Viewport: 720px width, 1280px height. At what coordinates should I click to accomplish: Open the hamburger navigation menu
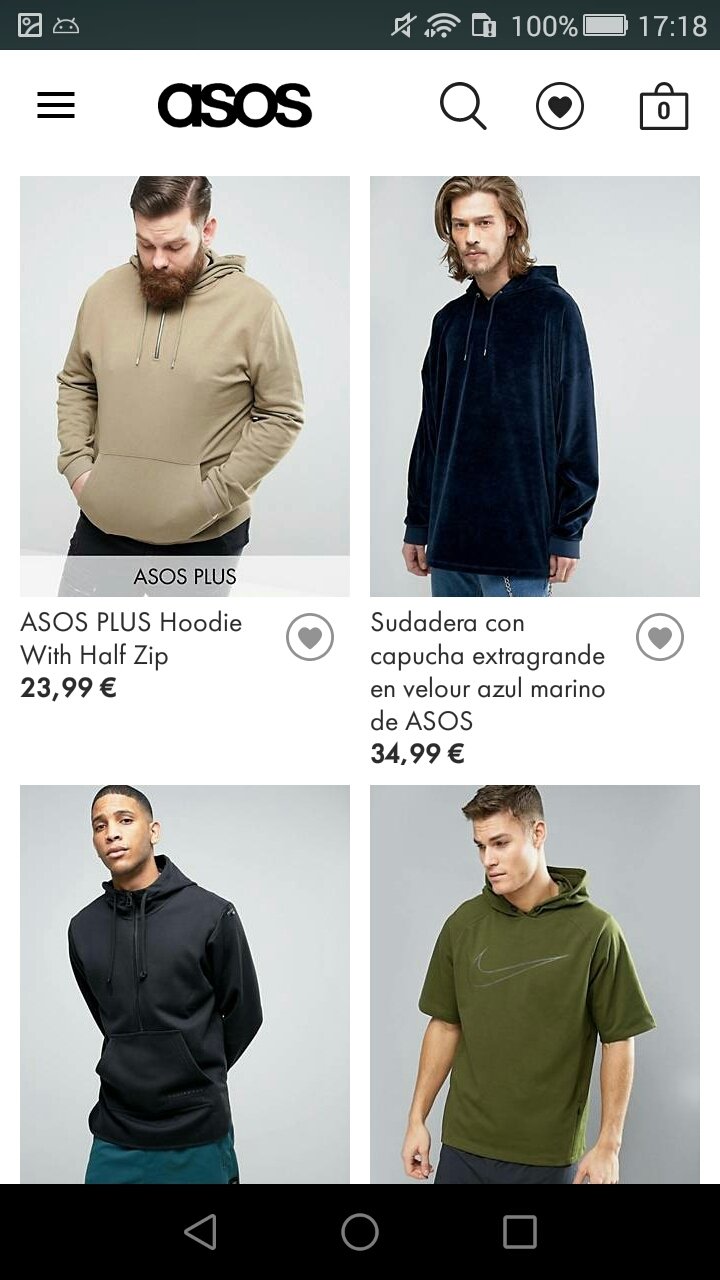coord(56,105)
